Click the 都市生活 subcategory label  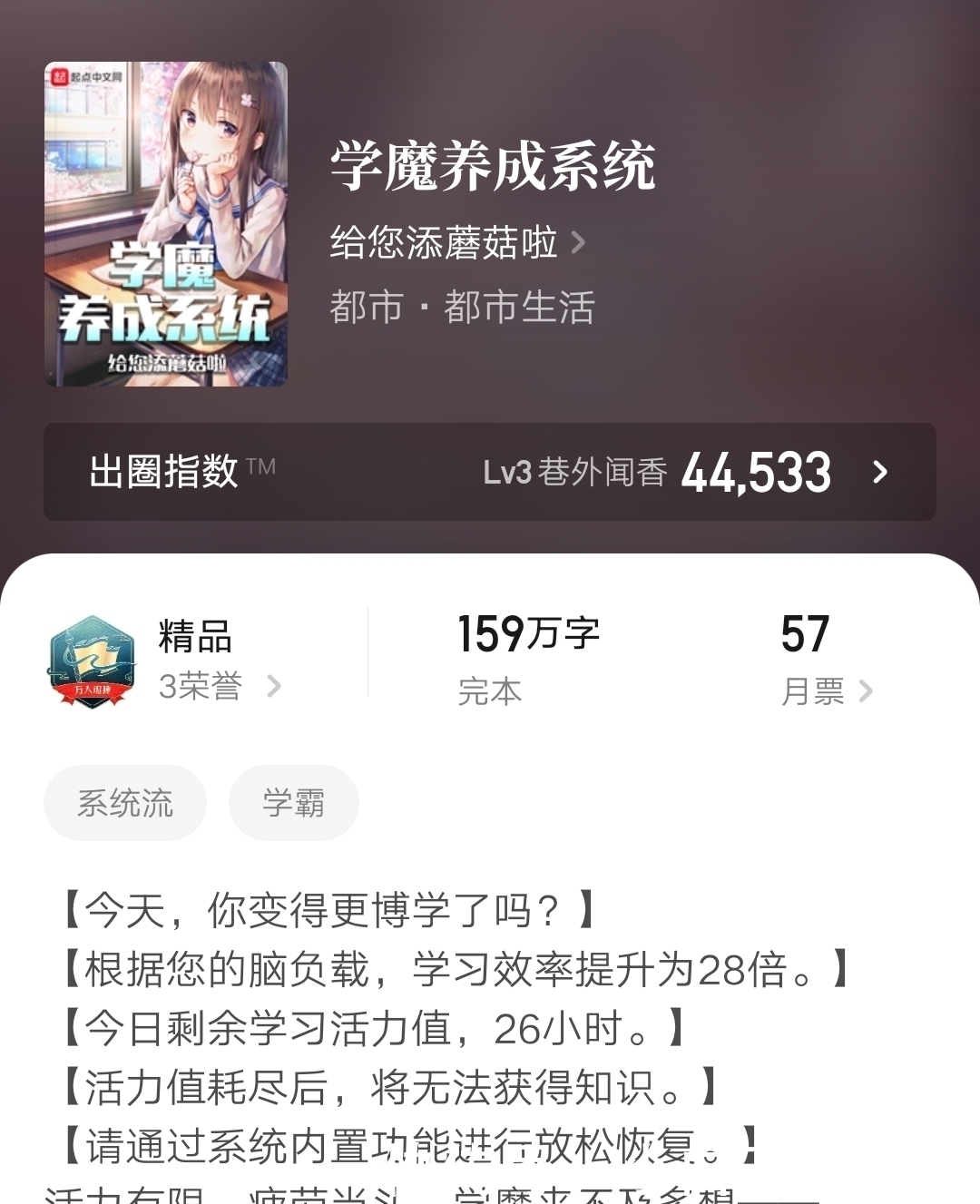518,308
